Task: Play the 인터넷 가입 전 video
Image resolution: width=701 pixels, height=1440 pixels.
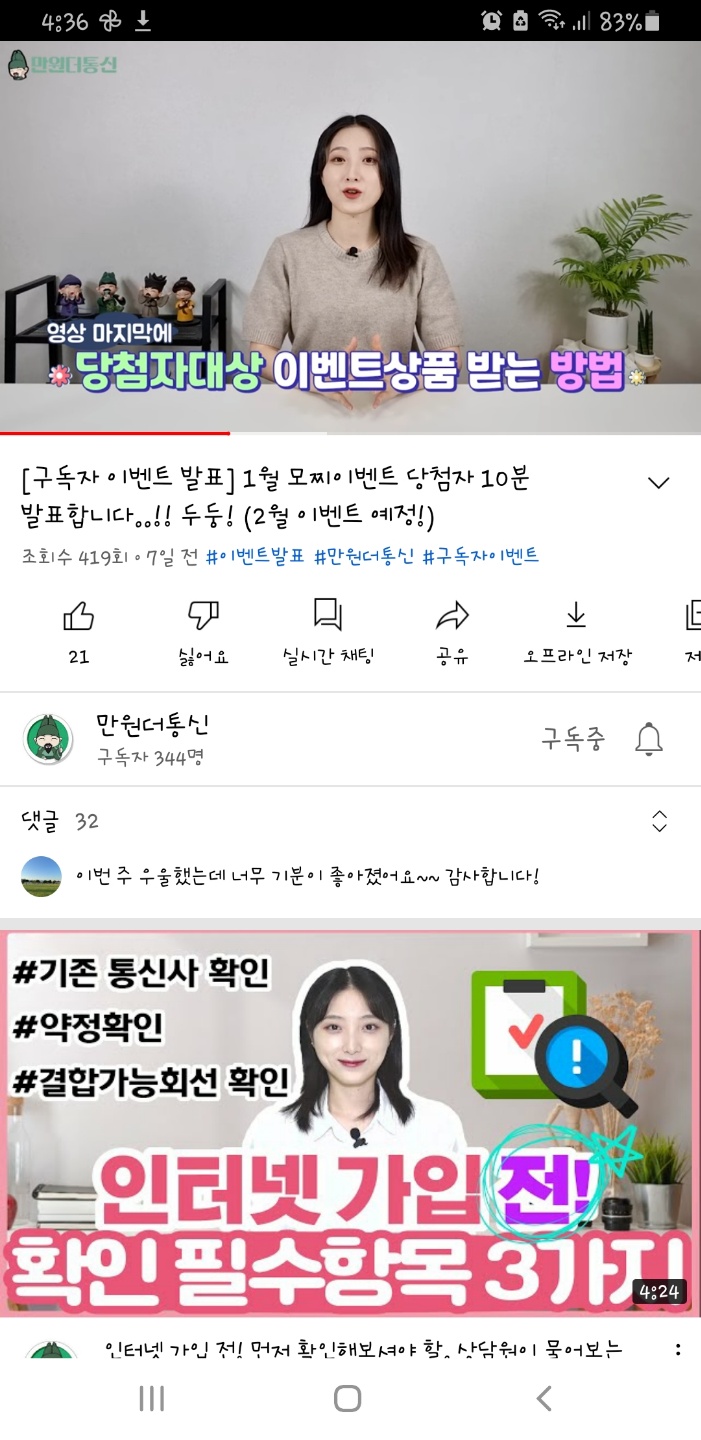Action: tap(350, 1123)
